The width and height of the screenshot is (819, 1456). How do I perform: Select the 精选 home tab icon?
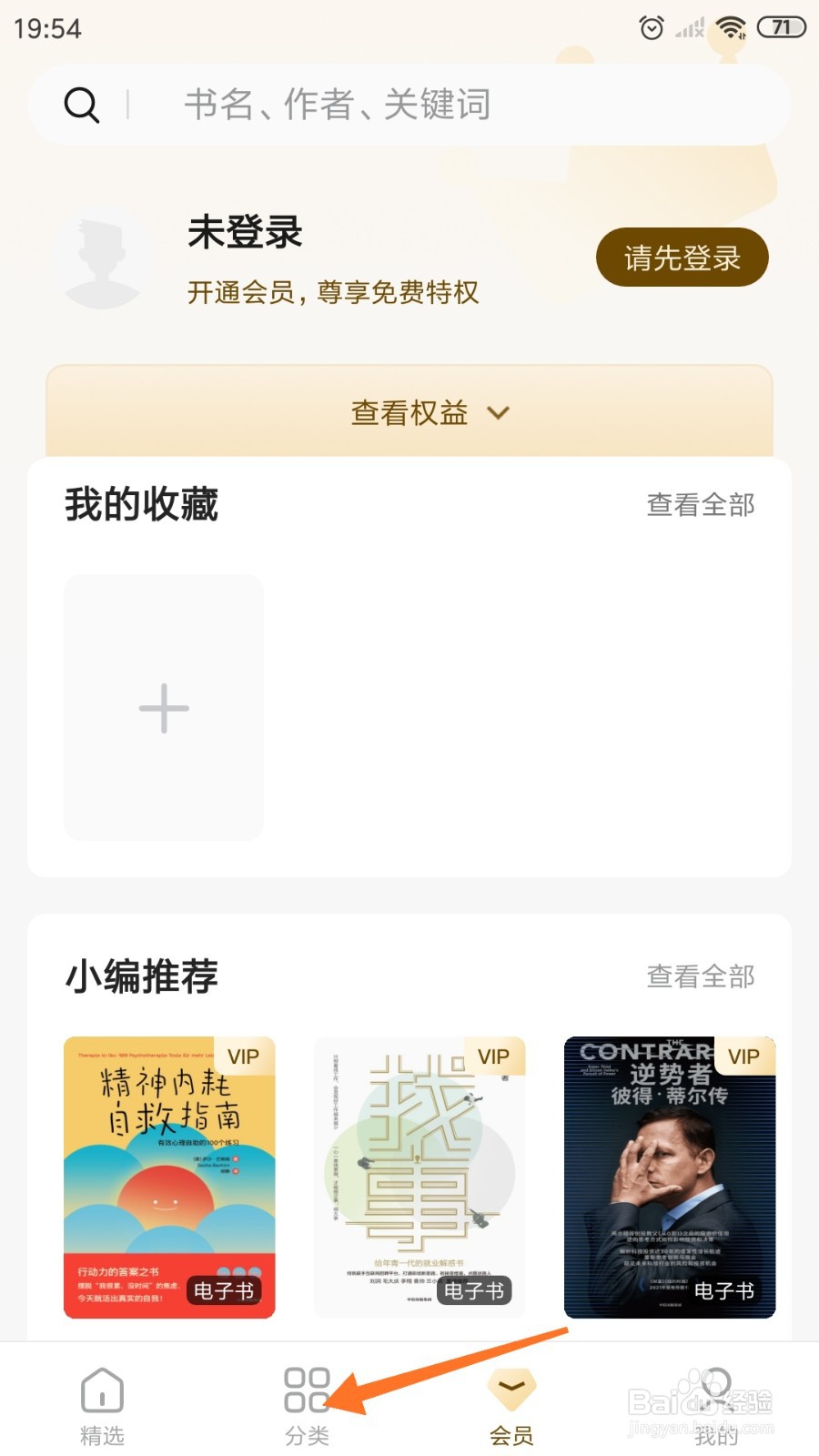point(101,1391)
